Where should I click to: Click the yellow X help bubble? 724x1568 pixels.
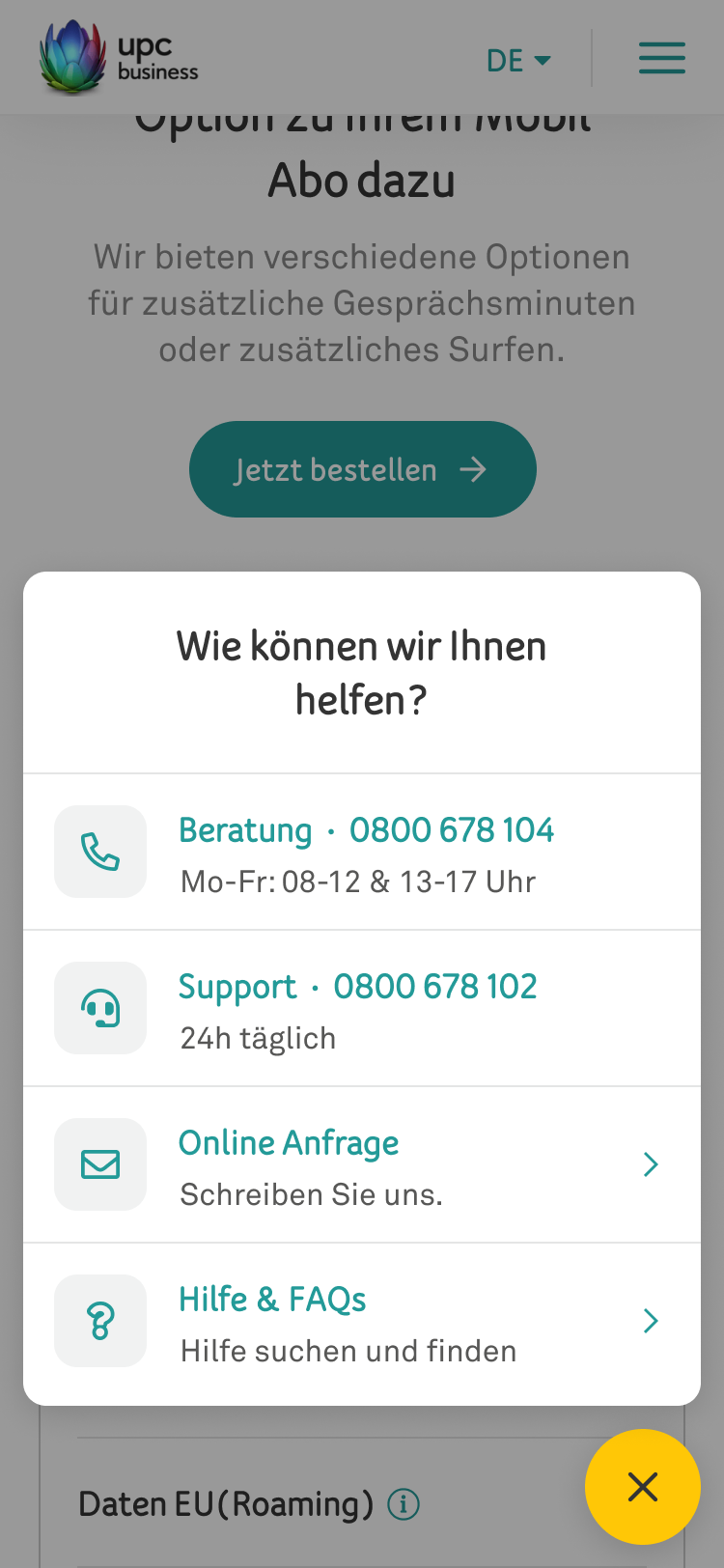(x=643, y=1487)
